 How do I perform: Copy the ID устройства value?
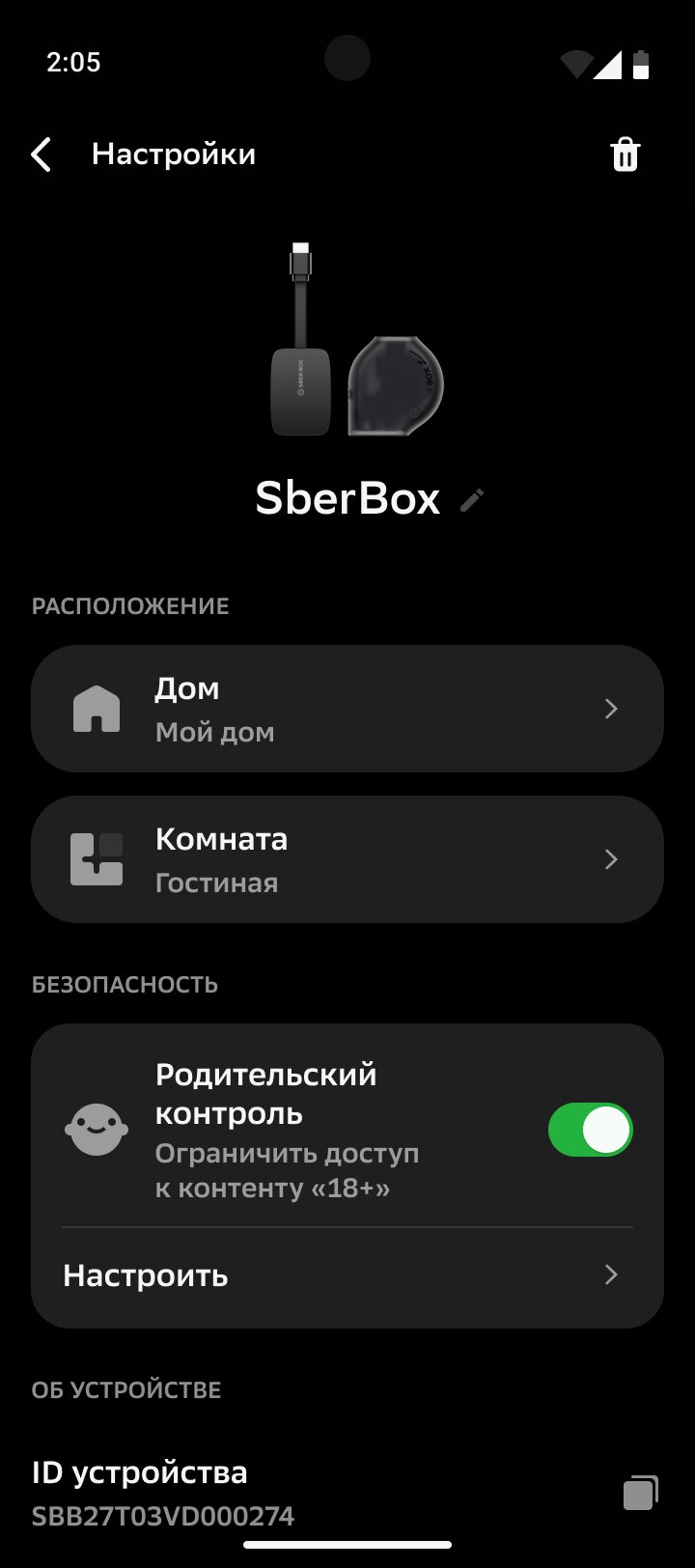coord(640,1494)
